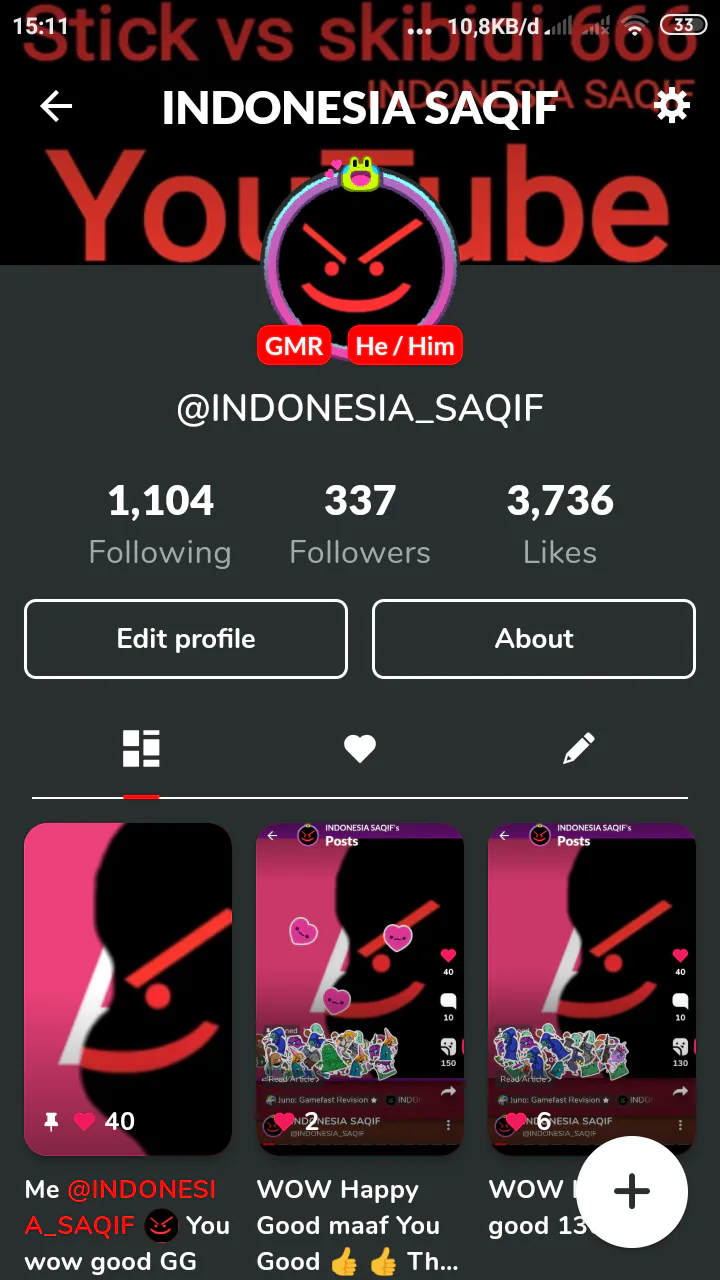Screen dimensions: 720x1280
Task: Go back using the arrow icon
Action: [56, 107]
